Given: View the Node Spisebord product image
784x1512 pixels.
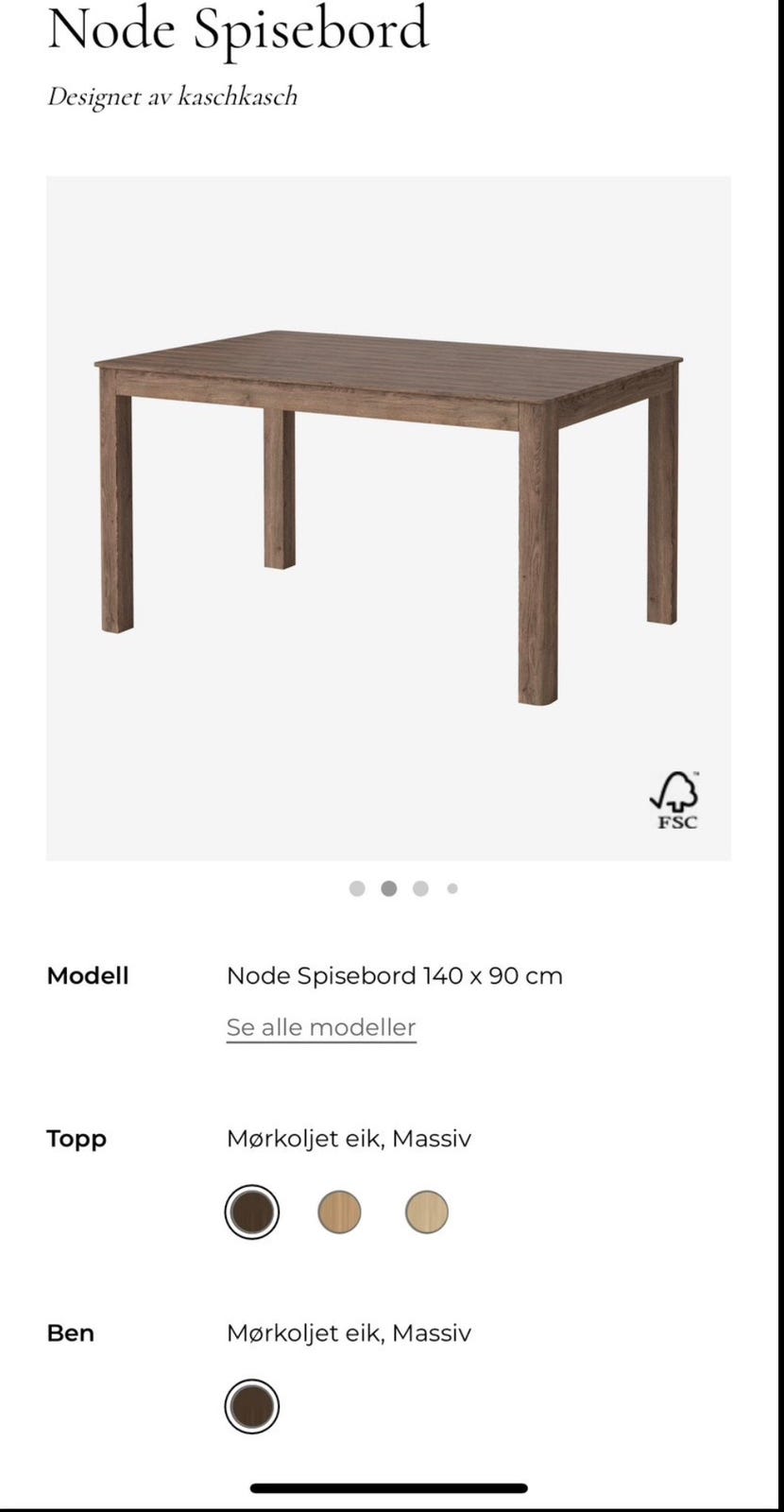Looking at the screenshot, I should [388, 518].
